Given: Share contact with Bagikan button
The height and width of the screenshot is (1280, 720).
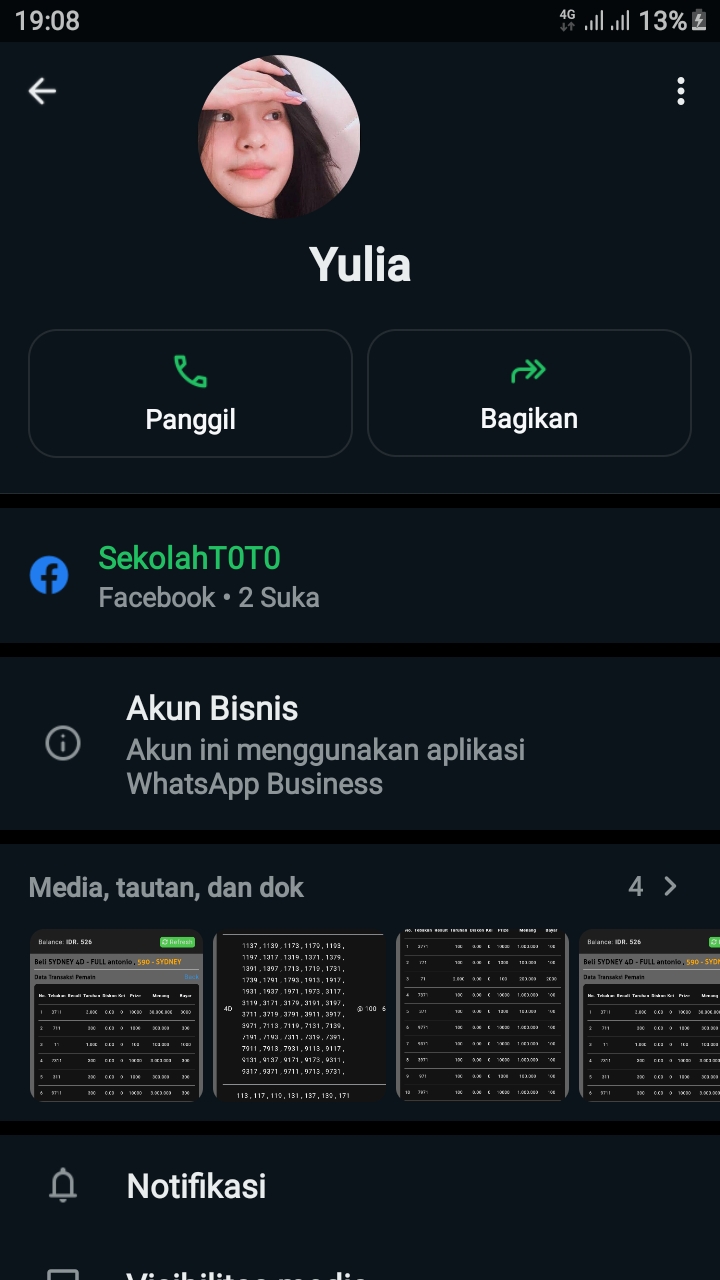Looking at the screenshot, I should click(529, 393).
